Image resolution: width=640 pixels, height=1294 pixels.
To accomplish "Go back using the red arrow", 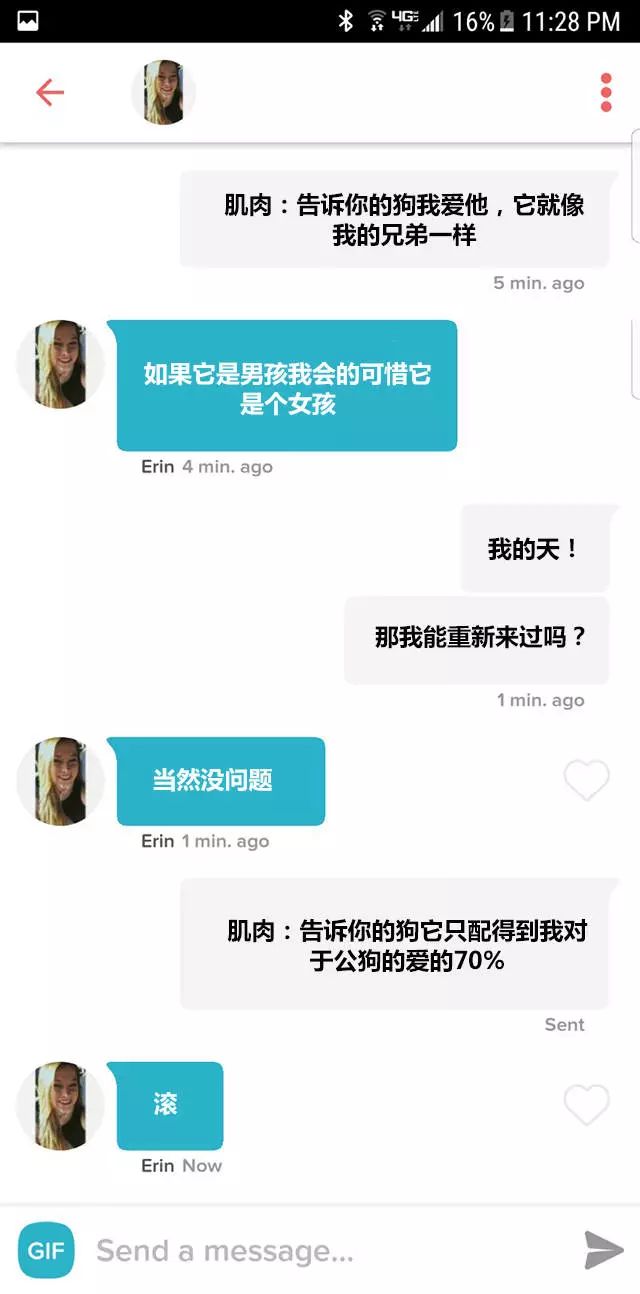I will pos(49,93).
